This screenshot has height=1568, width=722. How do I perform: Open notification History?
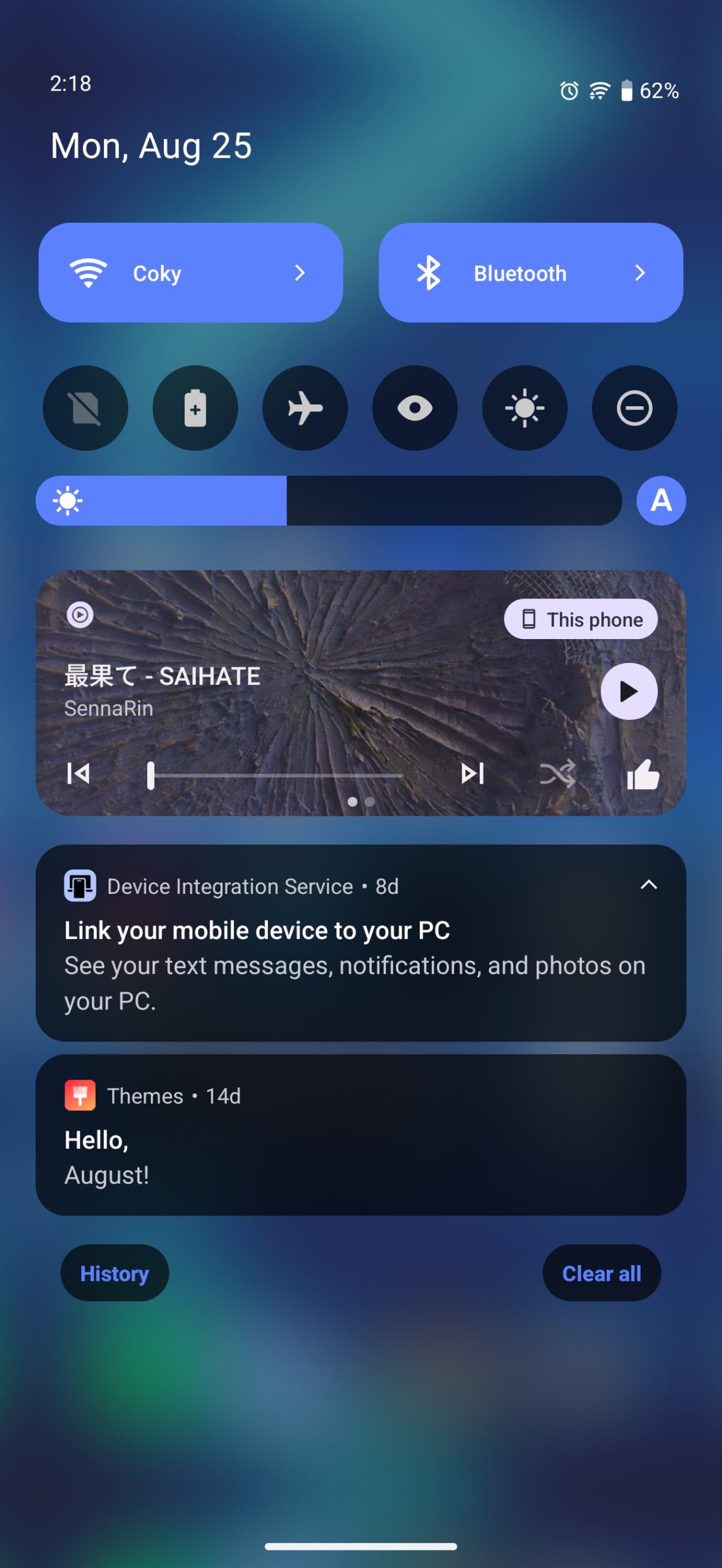114,1273
